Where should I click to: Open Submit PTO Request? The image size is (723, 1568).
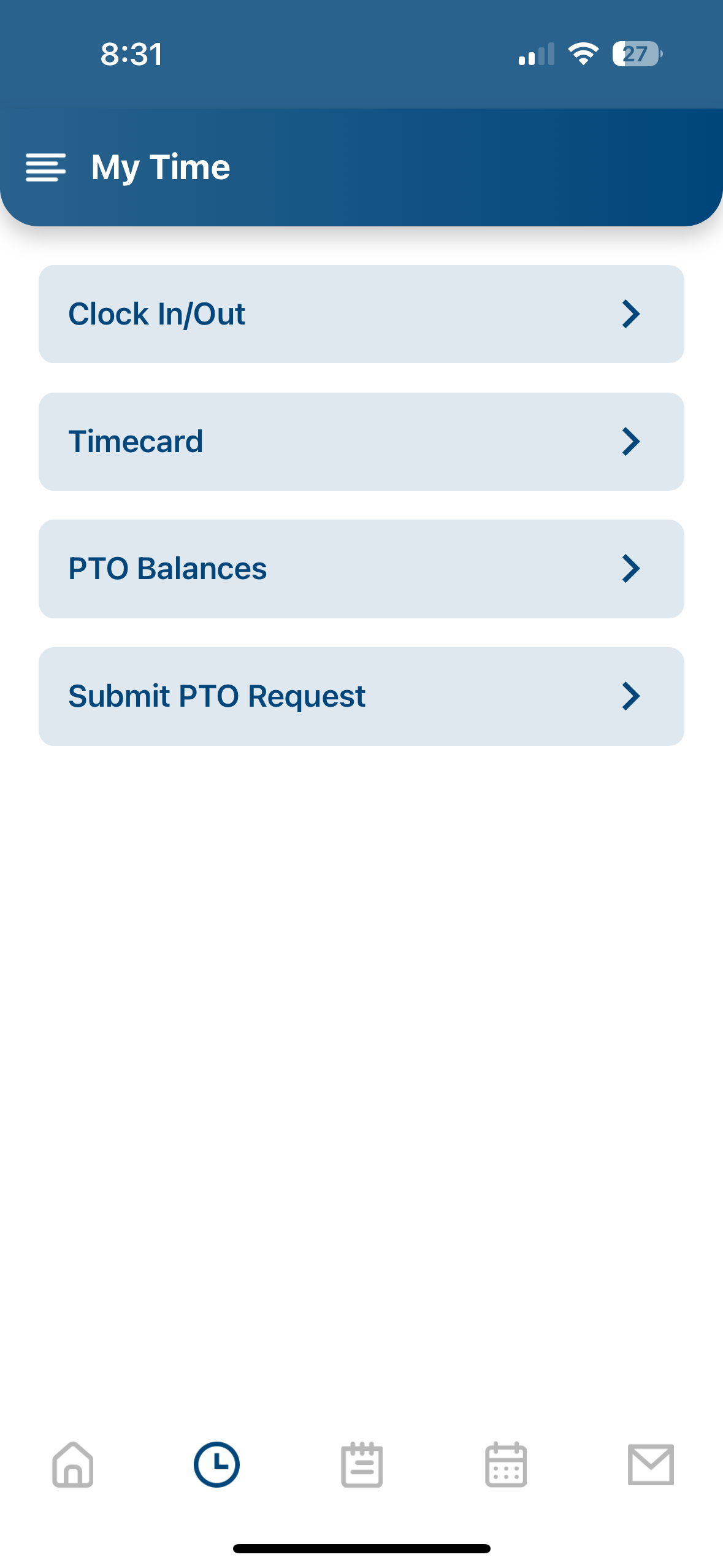click(361, 696)
